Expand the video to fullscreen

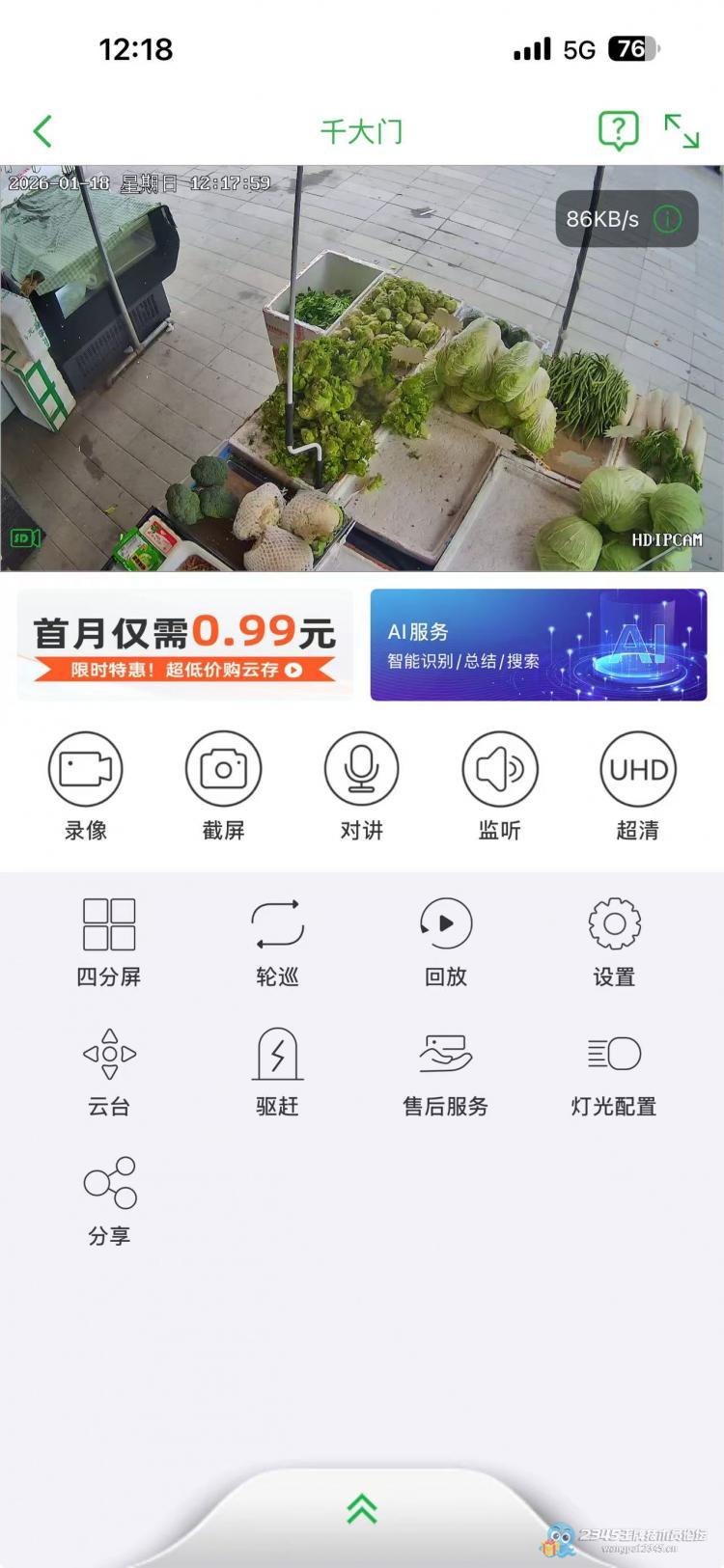682,131
